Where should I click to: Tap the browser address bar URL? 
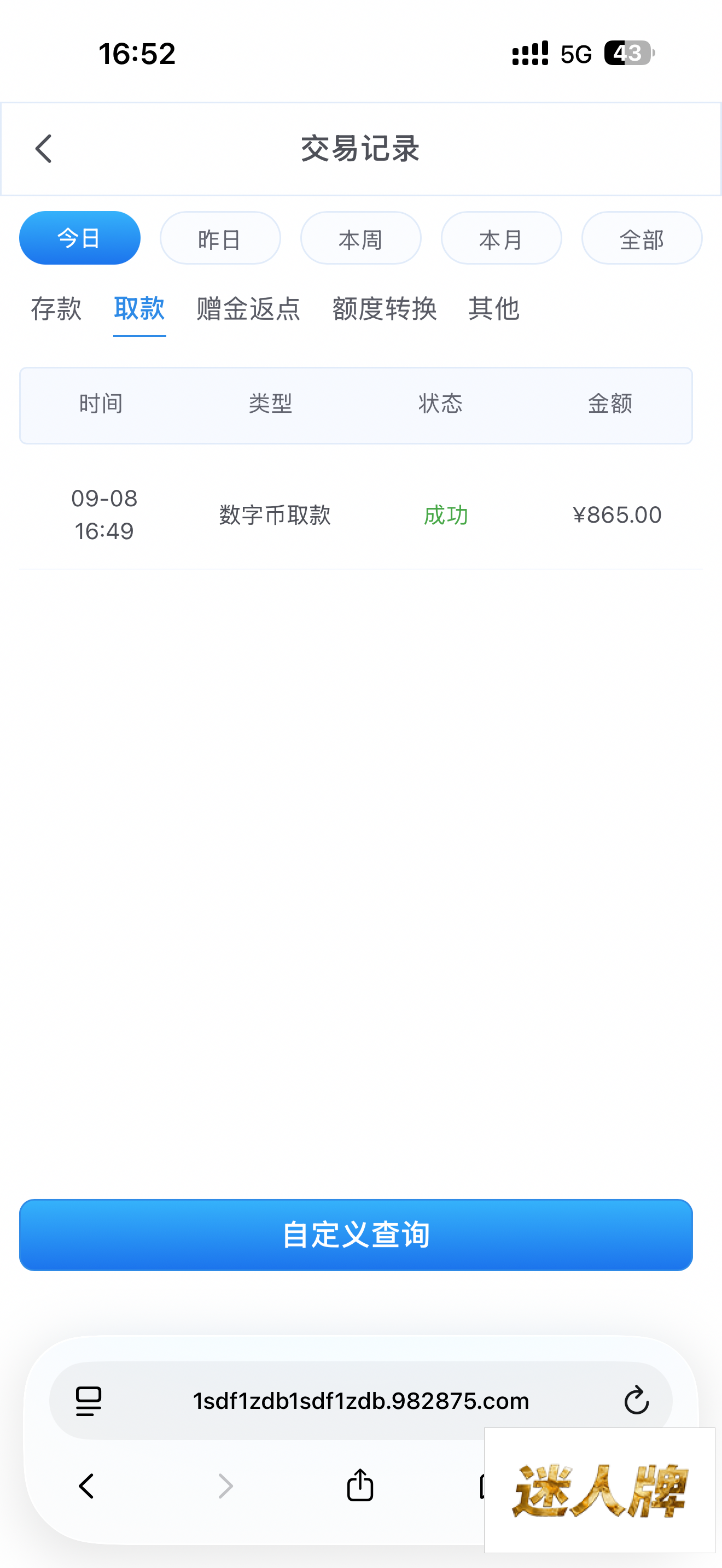(361, 1401)
